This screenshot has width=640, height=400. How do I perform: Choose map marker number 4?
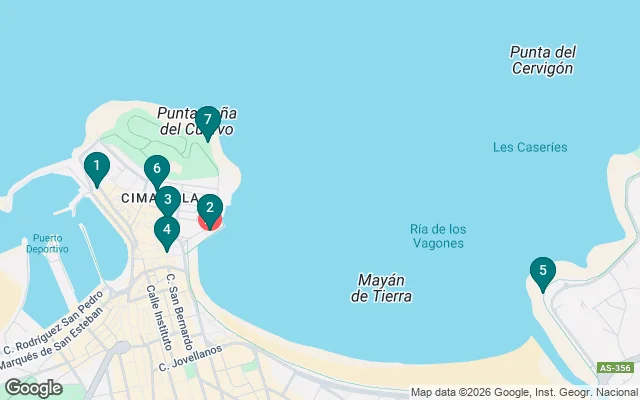[x=167, y=230]
